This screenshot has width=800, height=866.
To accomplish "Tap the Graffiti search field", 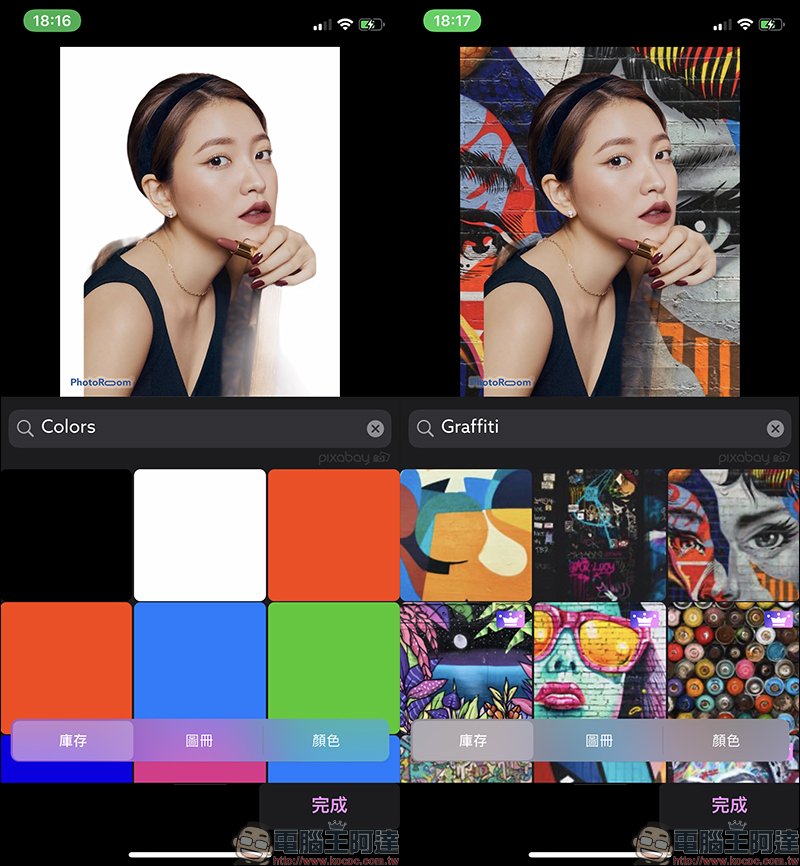I will click(590, 428).
